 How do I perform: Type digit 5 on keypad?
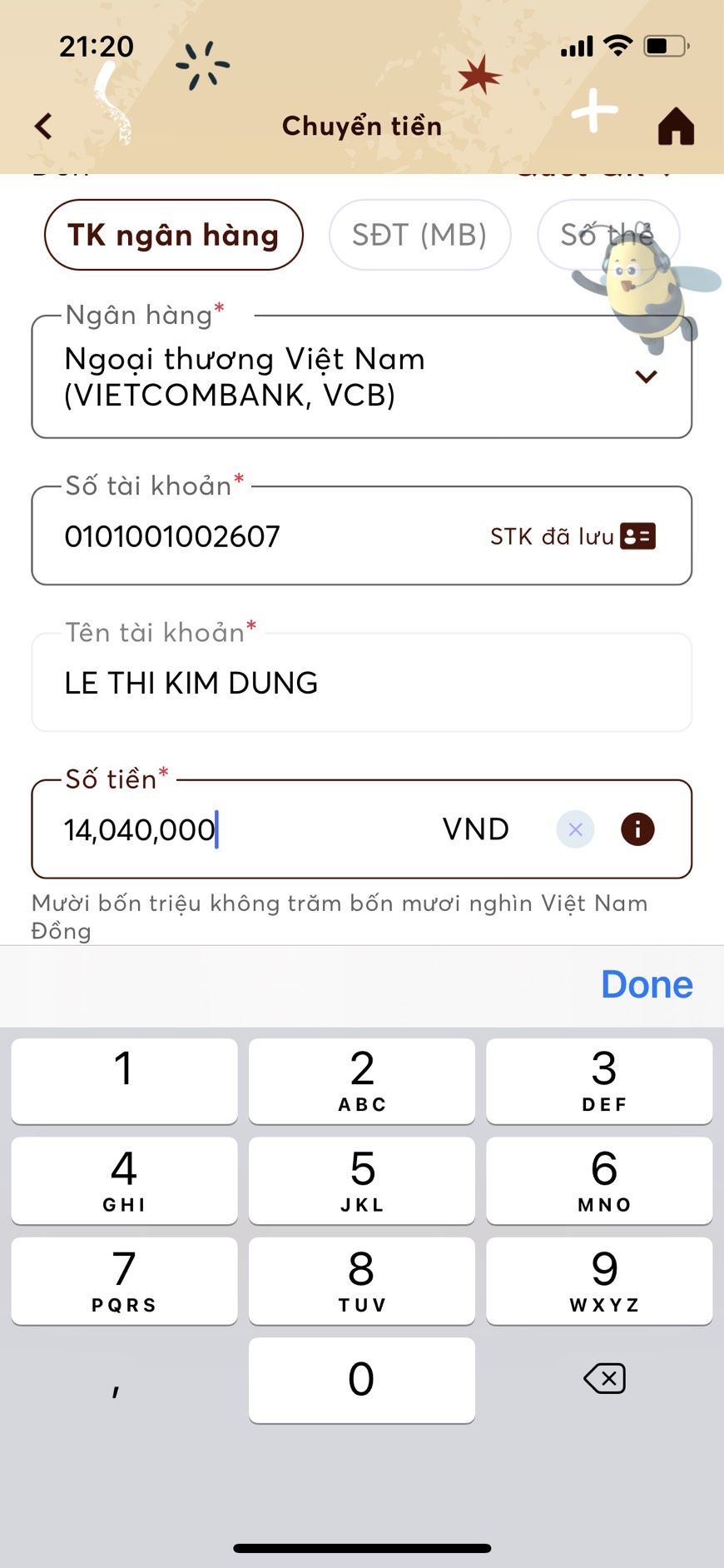click(x=361, y=1180)
